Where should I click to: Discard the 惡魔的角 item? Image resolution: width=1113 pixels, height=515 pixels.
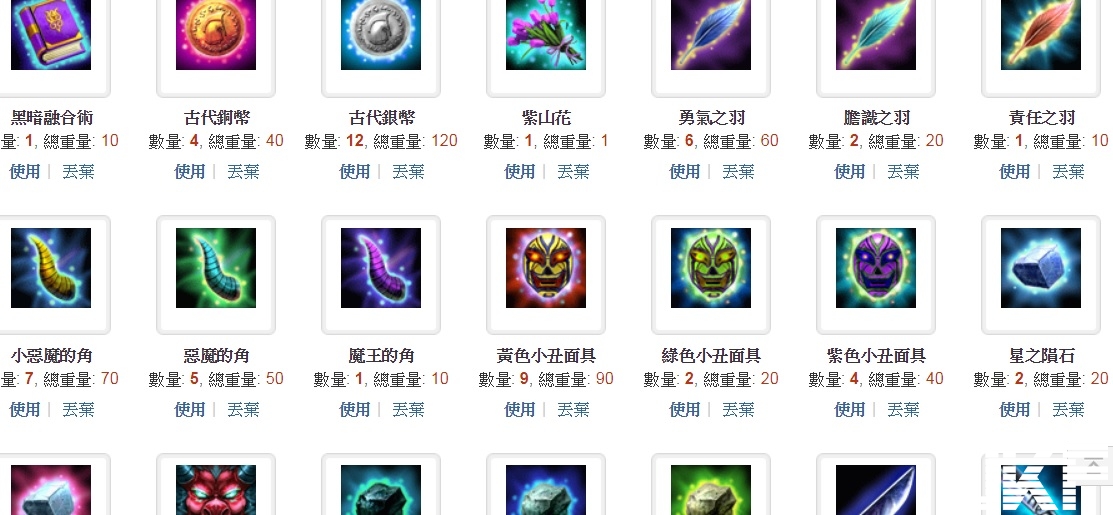[243, 409]
